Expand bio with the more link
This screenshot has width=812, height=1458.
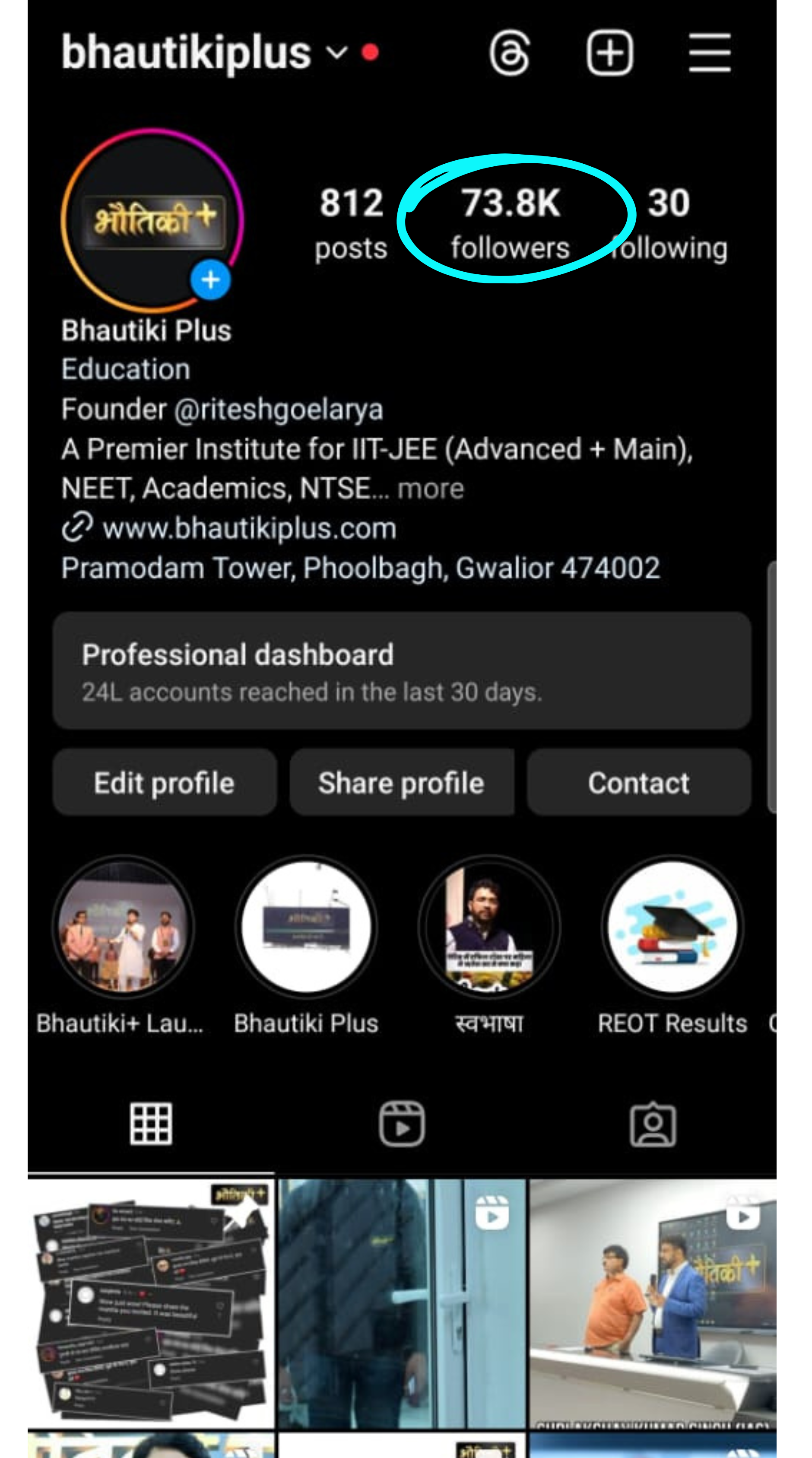click(x=431, y=489)
